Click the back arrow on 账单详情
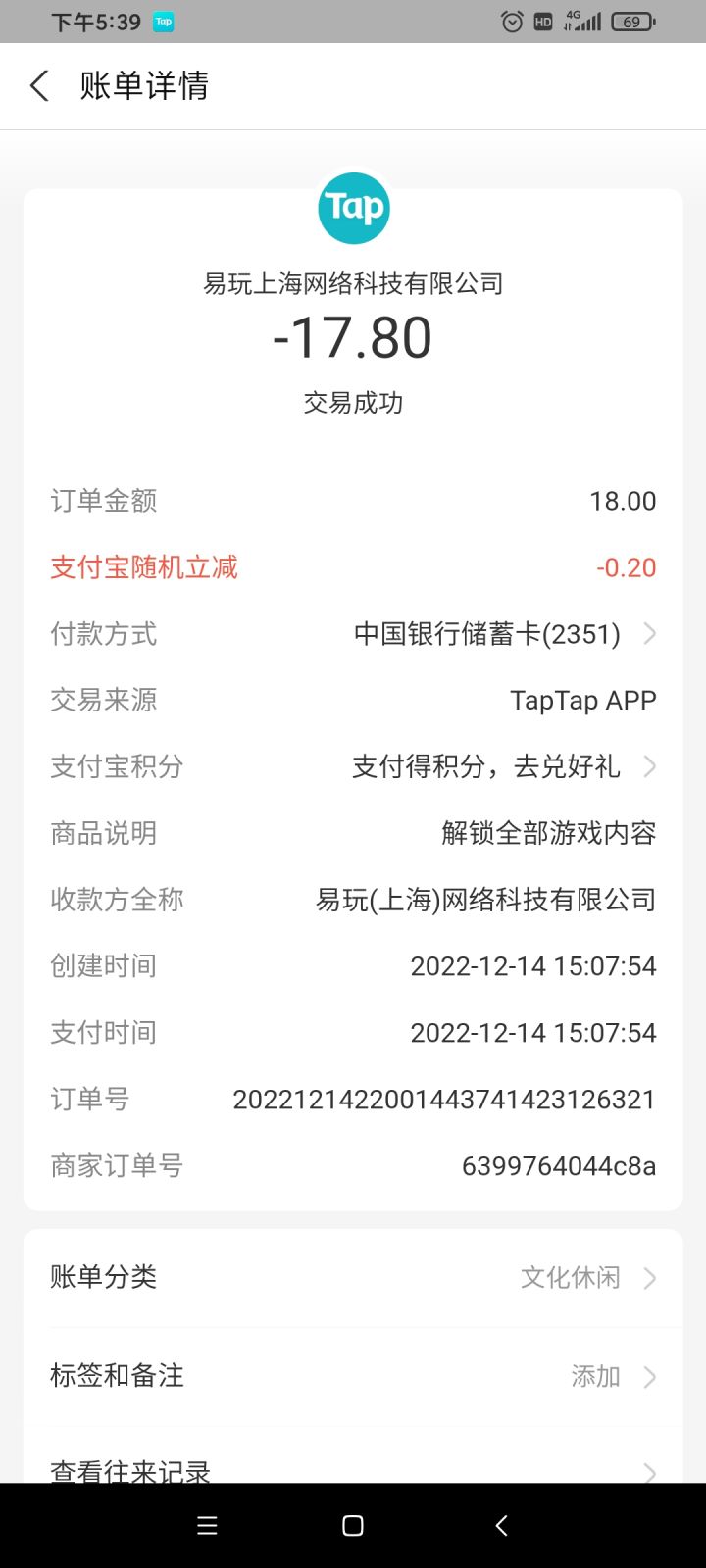 point(37,86)
